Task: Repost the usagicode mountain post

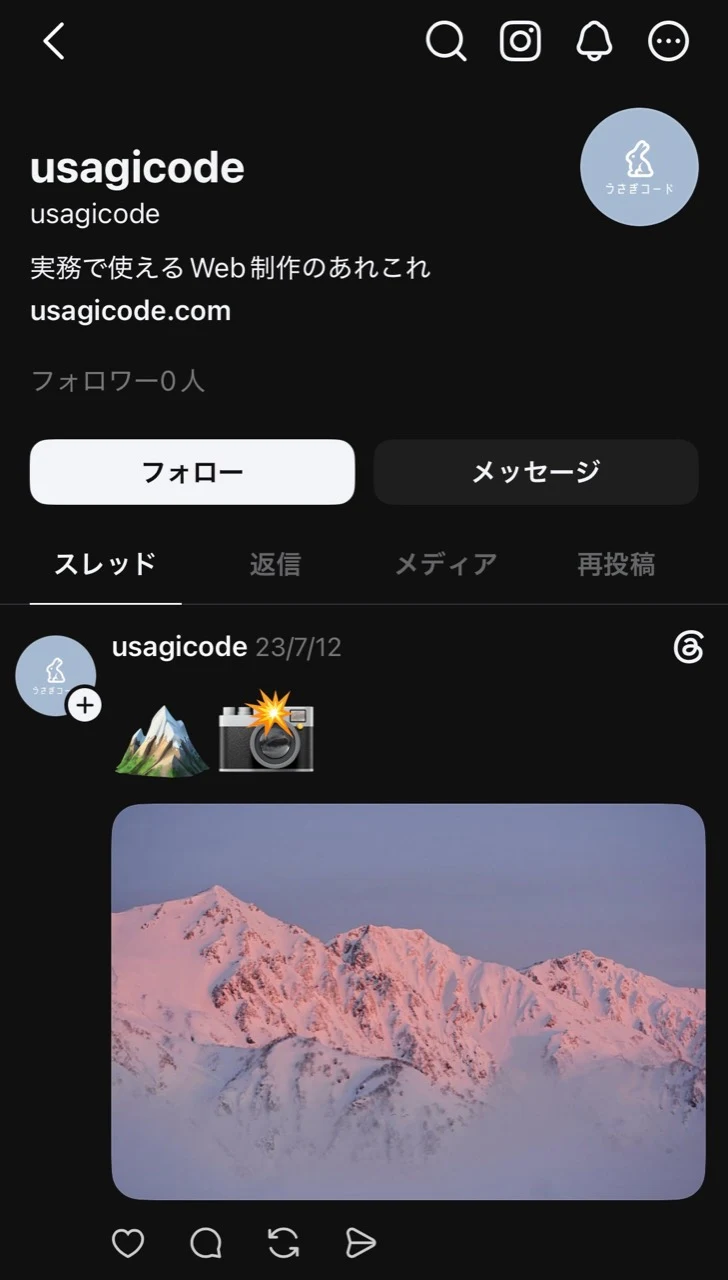Action: (x=284, y=1243)
